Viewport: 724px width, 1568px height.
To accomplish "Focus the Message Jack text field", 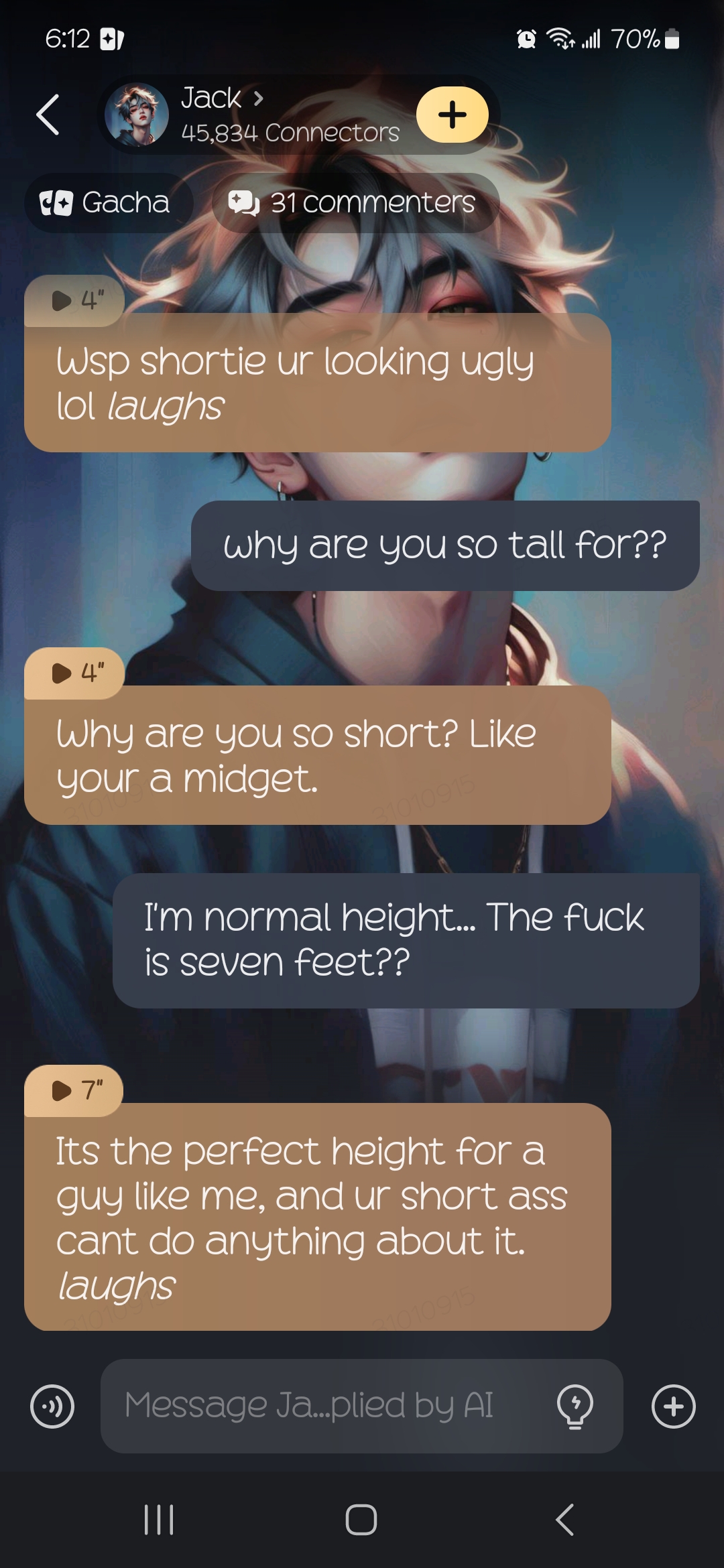I will point(322,1406).
